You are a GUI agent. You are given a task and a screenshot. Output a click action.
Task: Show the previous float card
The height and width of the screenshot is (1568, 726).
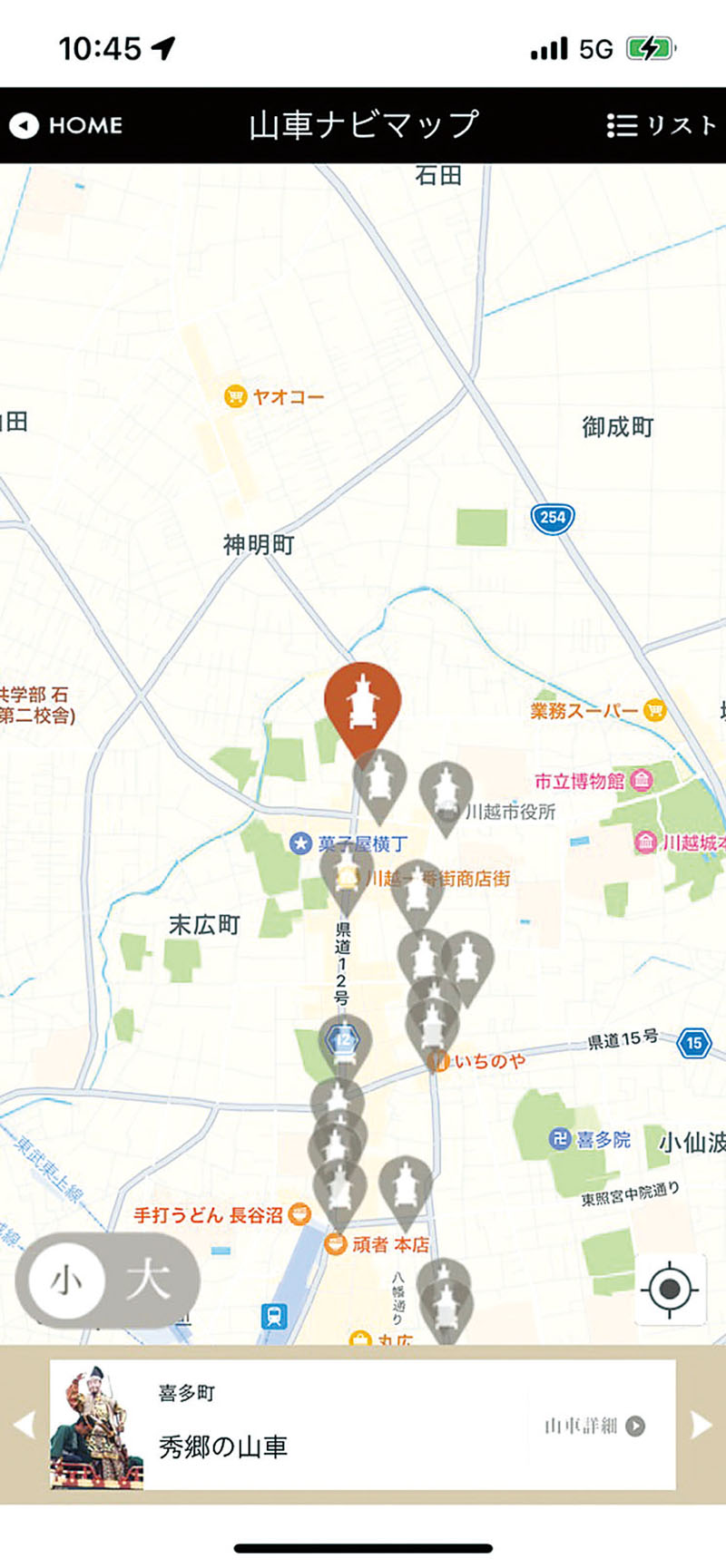24,1425
